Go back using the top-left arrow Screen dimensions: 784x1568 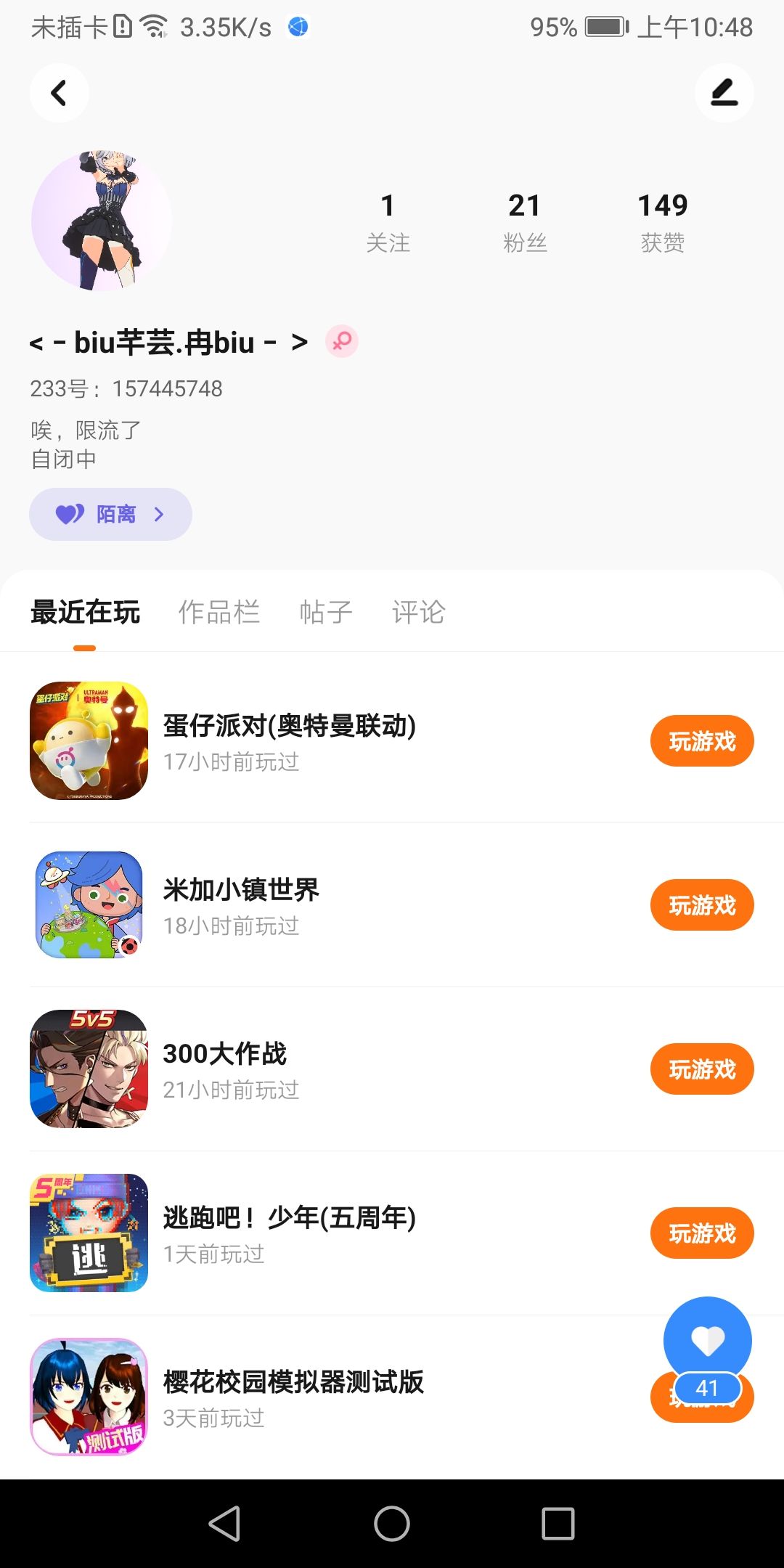point(60,93)
